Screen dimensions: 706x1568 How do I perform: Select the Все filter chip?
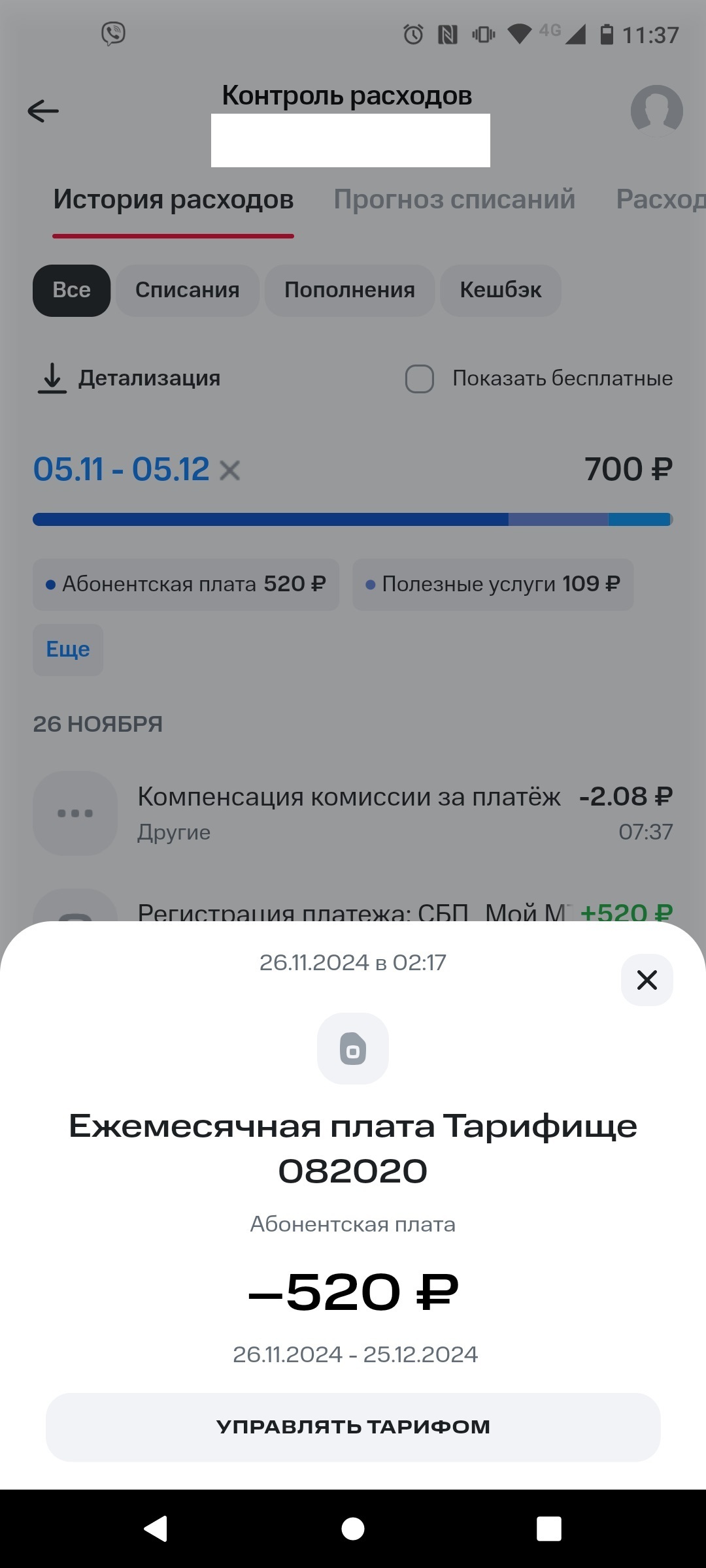point(71,290)
